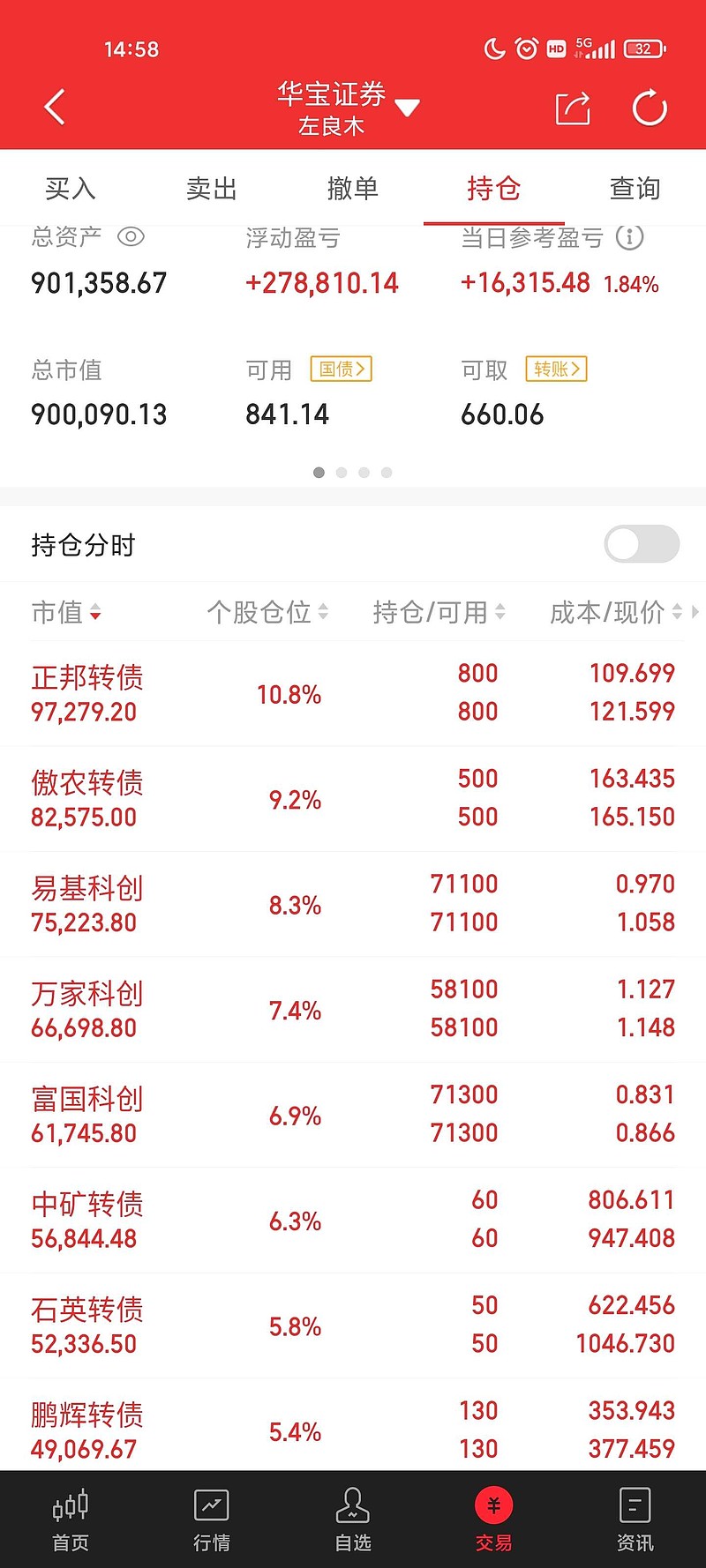706x1568 pixels.
Task: Enable the 持仓分时 switch
Action: pyautogui.click(x=642, y=544)
